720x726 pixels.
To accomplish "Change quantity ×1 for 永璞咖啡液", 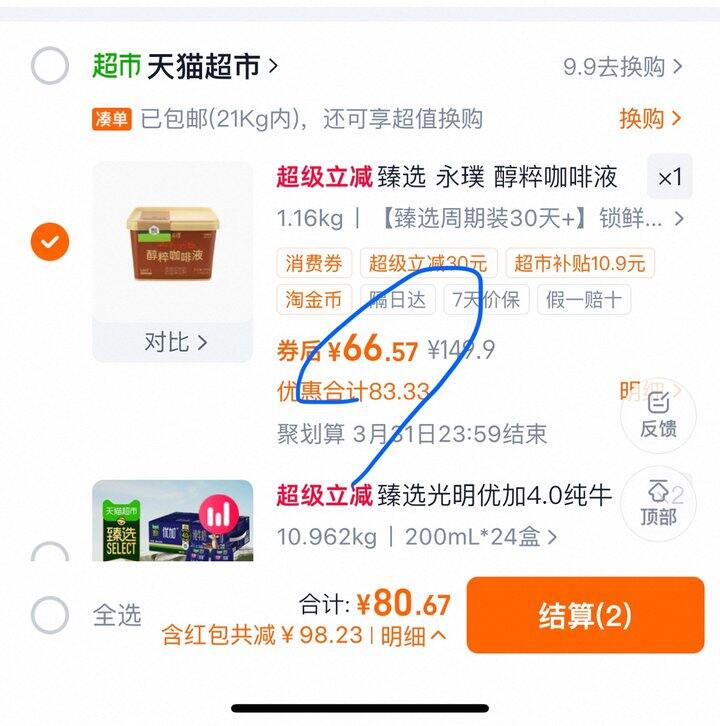I will click(x=669, y=178).
